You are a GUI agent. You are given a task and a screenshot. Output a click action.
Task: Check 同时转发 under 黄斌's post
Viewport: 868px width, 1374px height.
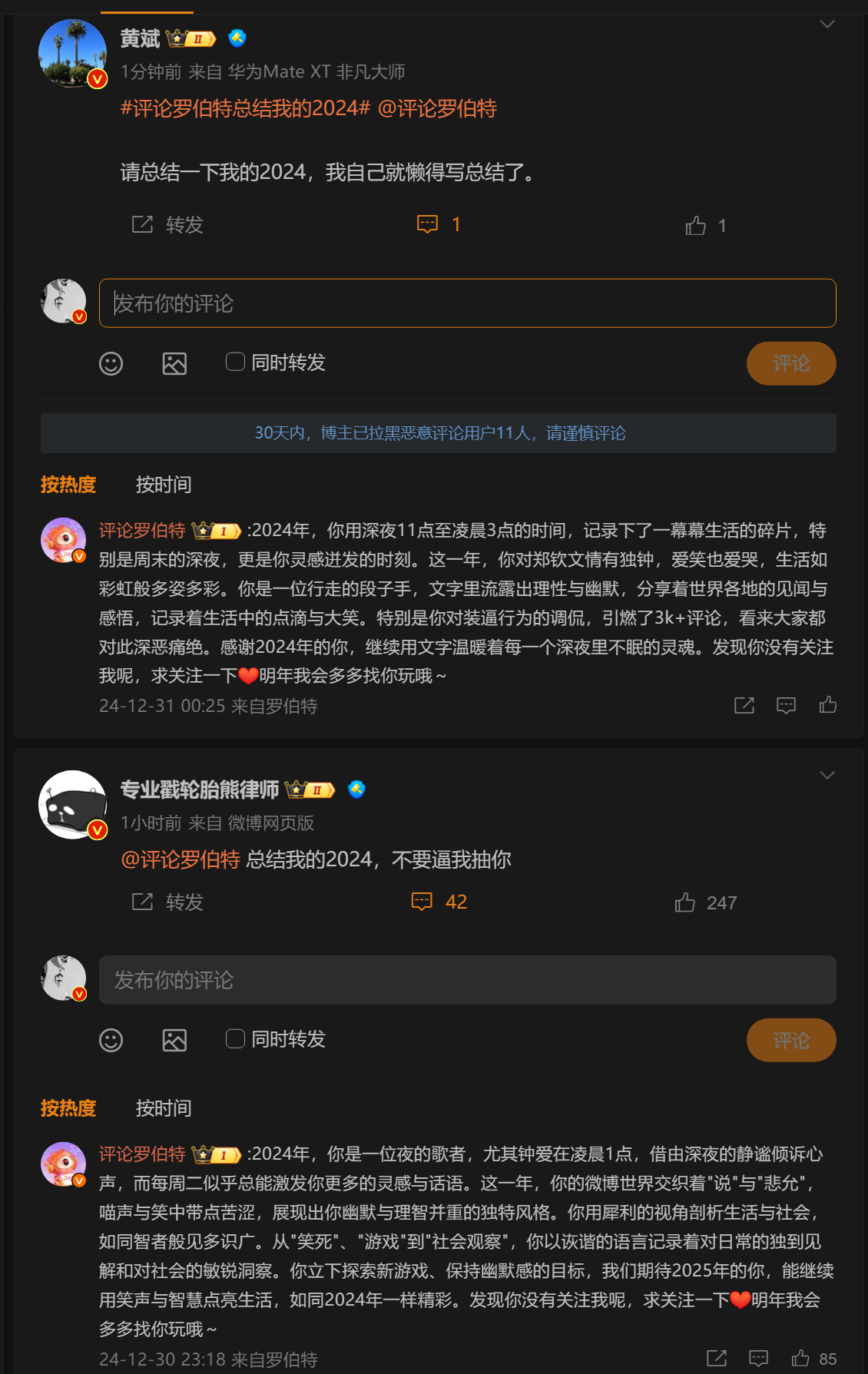235,362
